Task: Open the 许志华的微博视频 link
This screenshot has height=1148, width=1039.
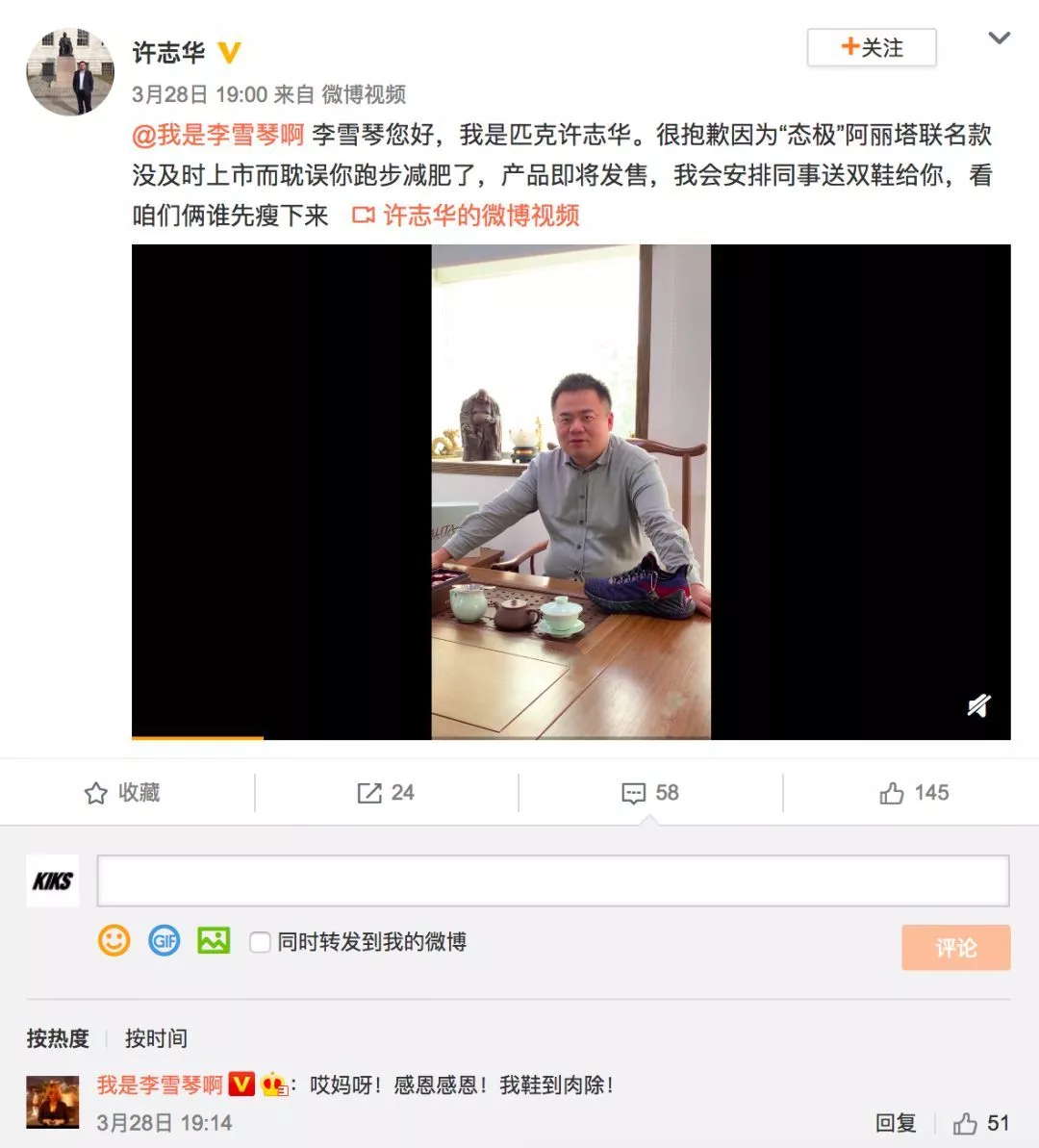Action: click(x=468, y=216)
